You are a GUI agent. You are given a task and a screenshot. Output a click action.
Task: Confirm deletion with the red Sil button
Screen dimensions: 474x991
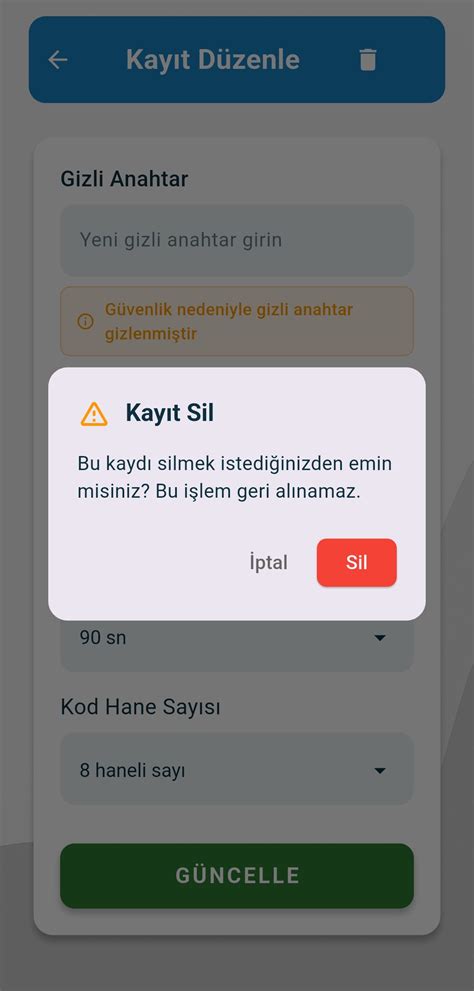coord(356,562)
